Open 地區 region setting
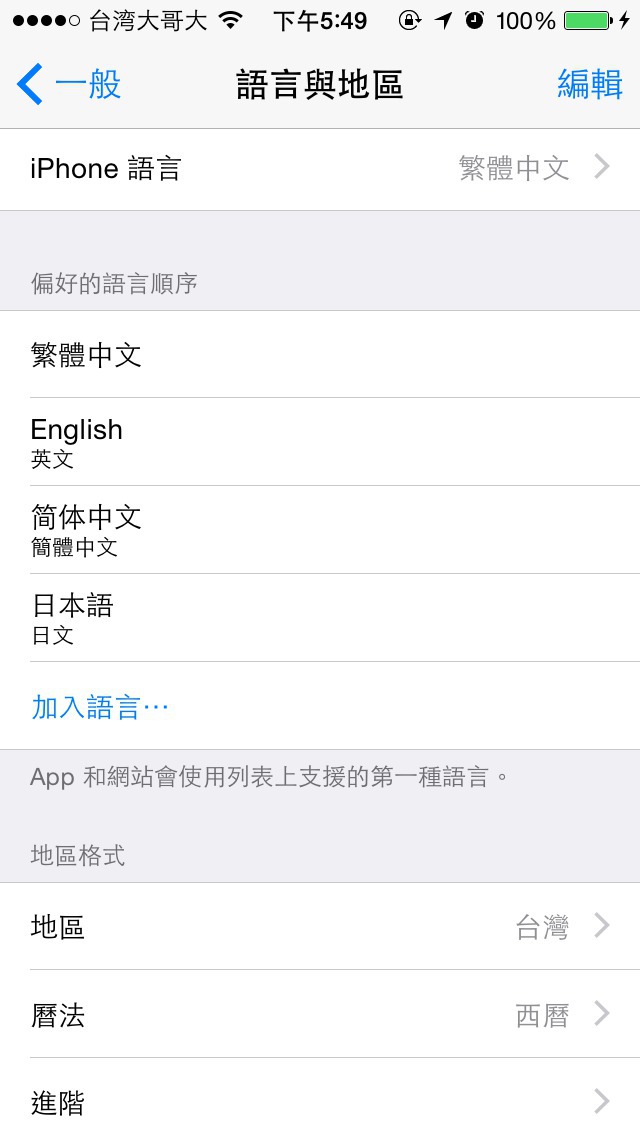 pyautogui.click(x=320, y=927)
